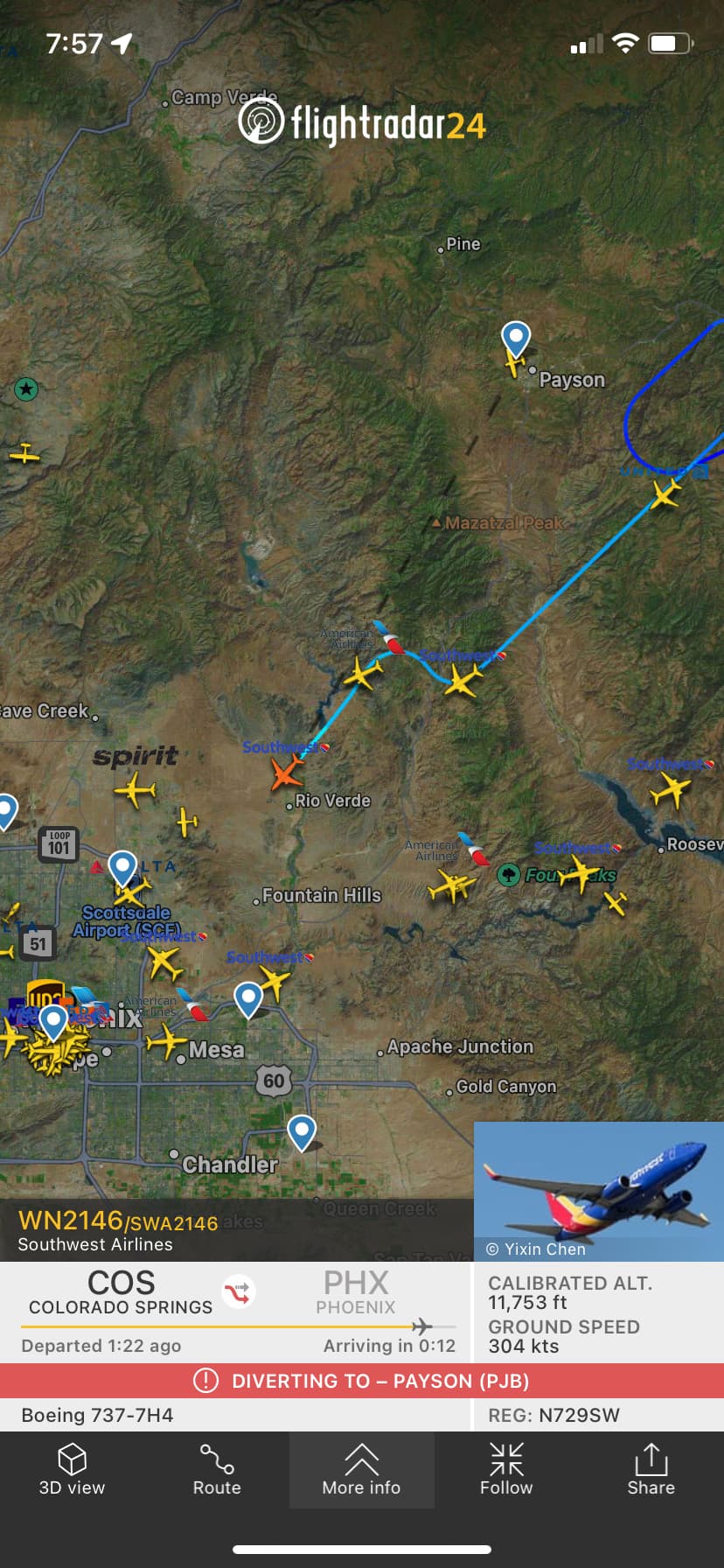This screenshot has width=724, height=1568.
Task: Share flight WN2146
Action: tap(651, 1470)
